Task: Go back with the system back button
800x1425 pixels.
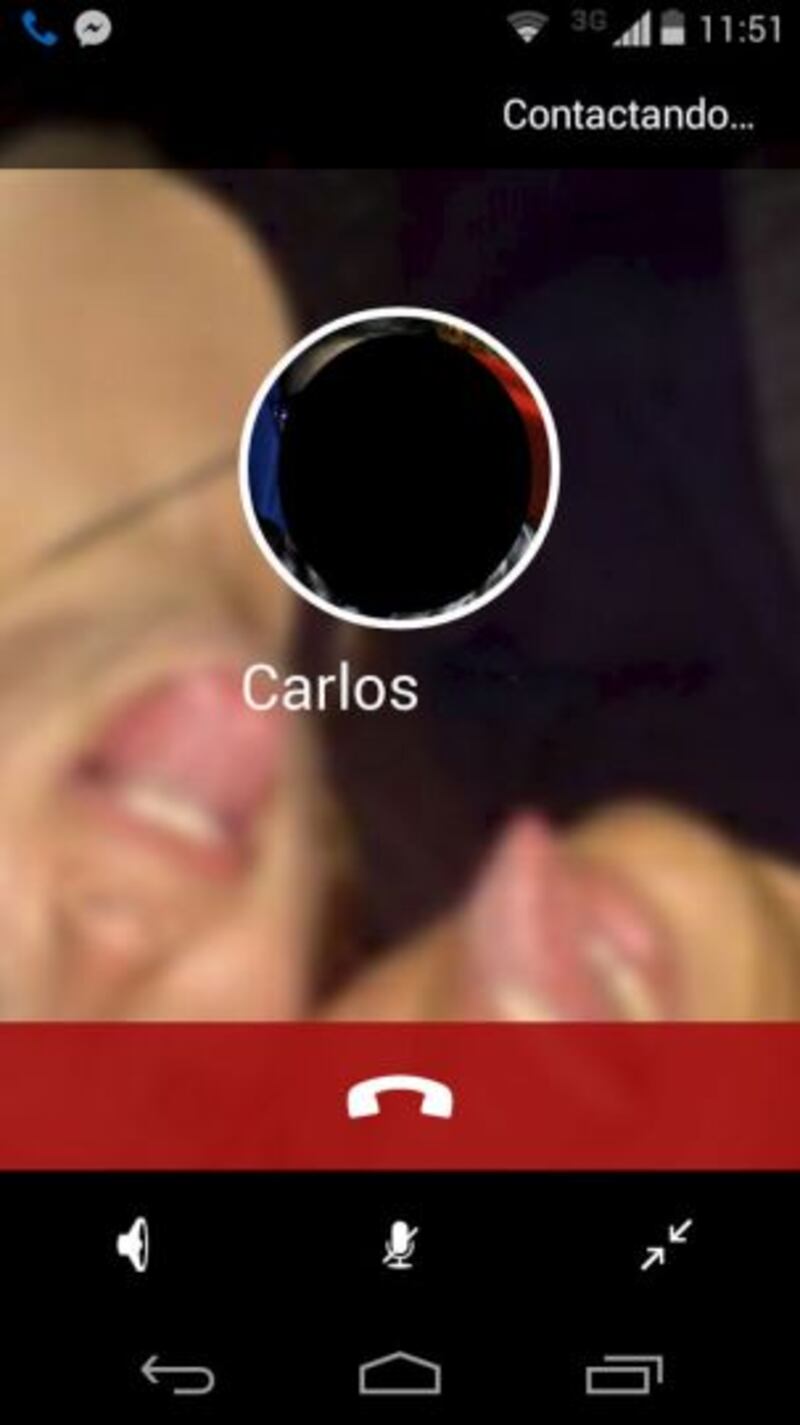Action: 178,1375
